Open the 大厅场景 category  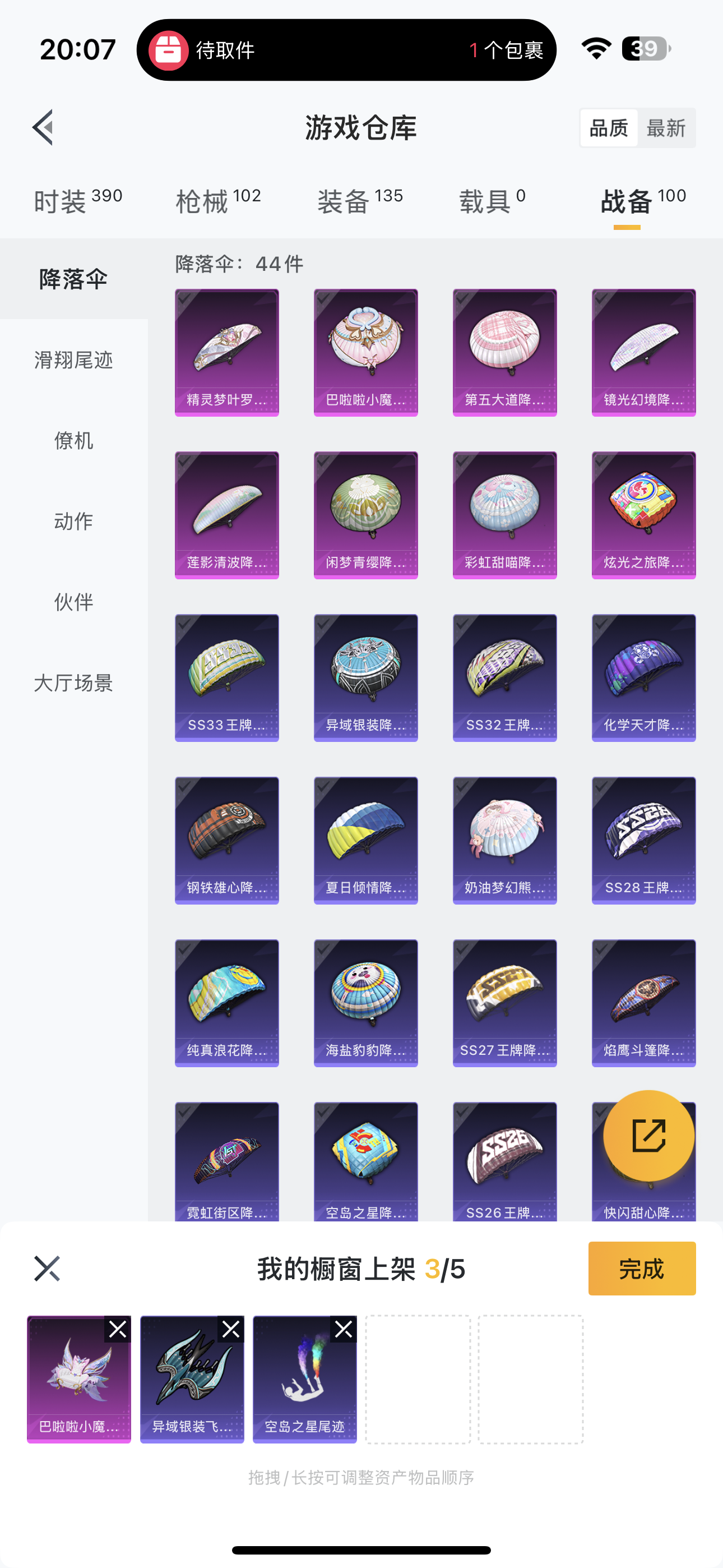(73, 683)
